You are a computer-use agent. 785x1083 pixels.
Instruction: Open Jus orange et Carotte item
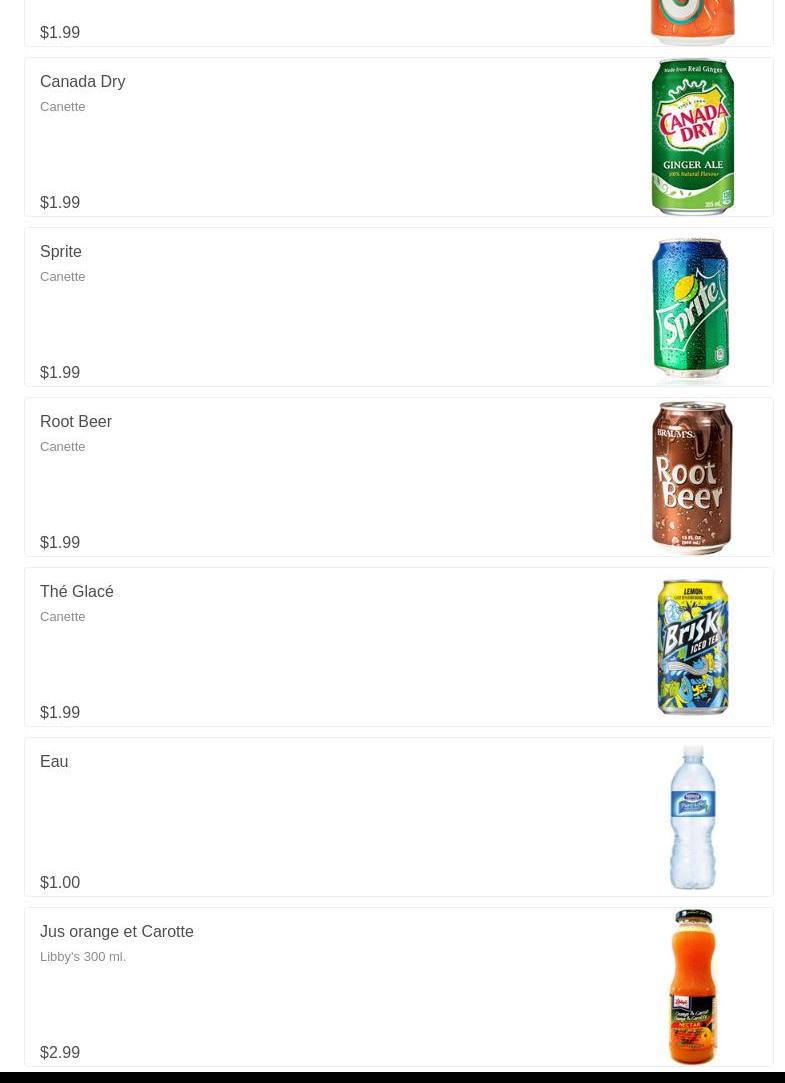coord(398,987)
